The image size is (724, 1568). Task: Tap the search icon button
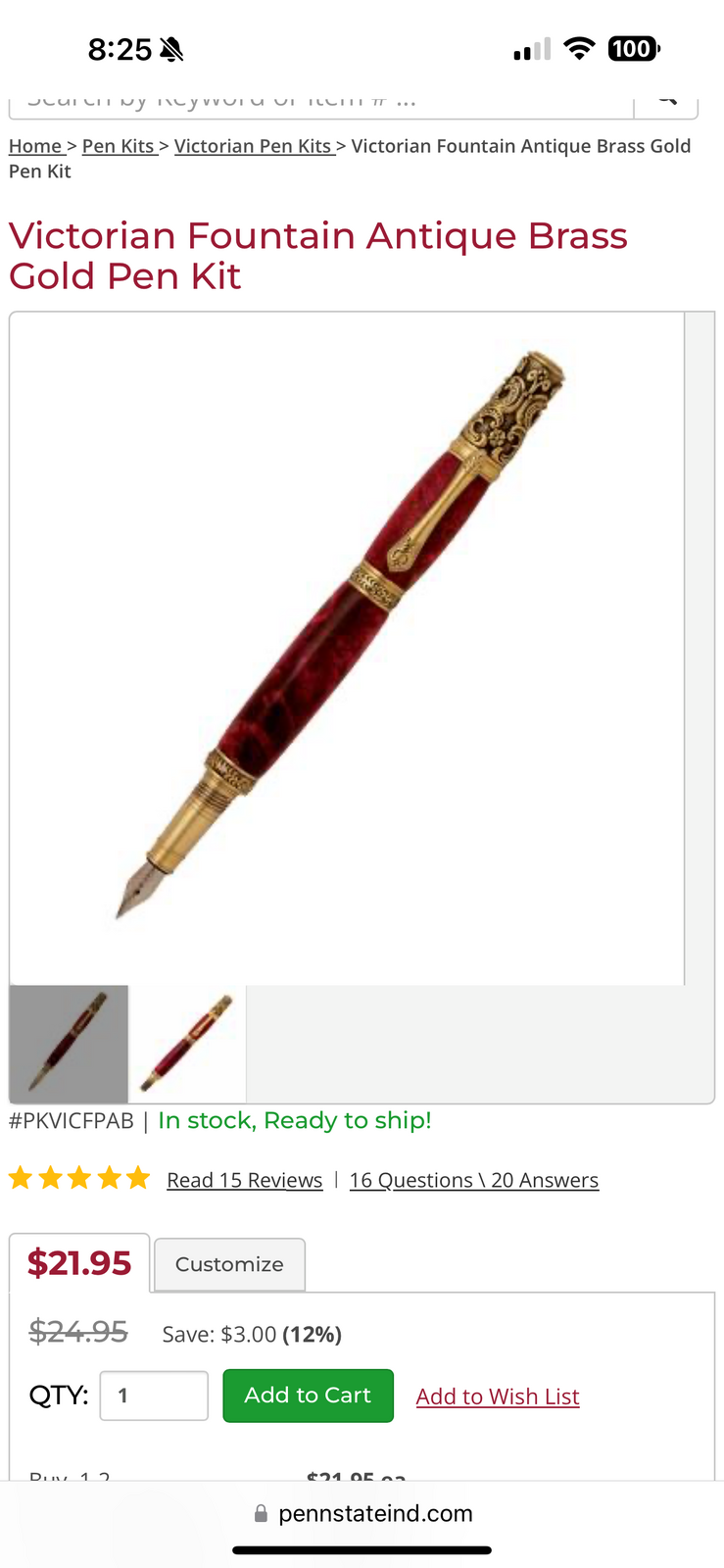pyautogui.click(x=666, y=101)
